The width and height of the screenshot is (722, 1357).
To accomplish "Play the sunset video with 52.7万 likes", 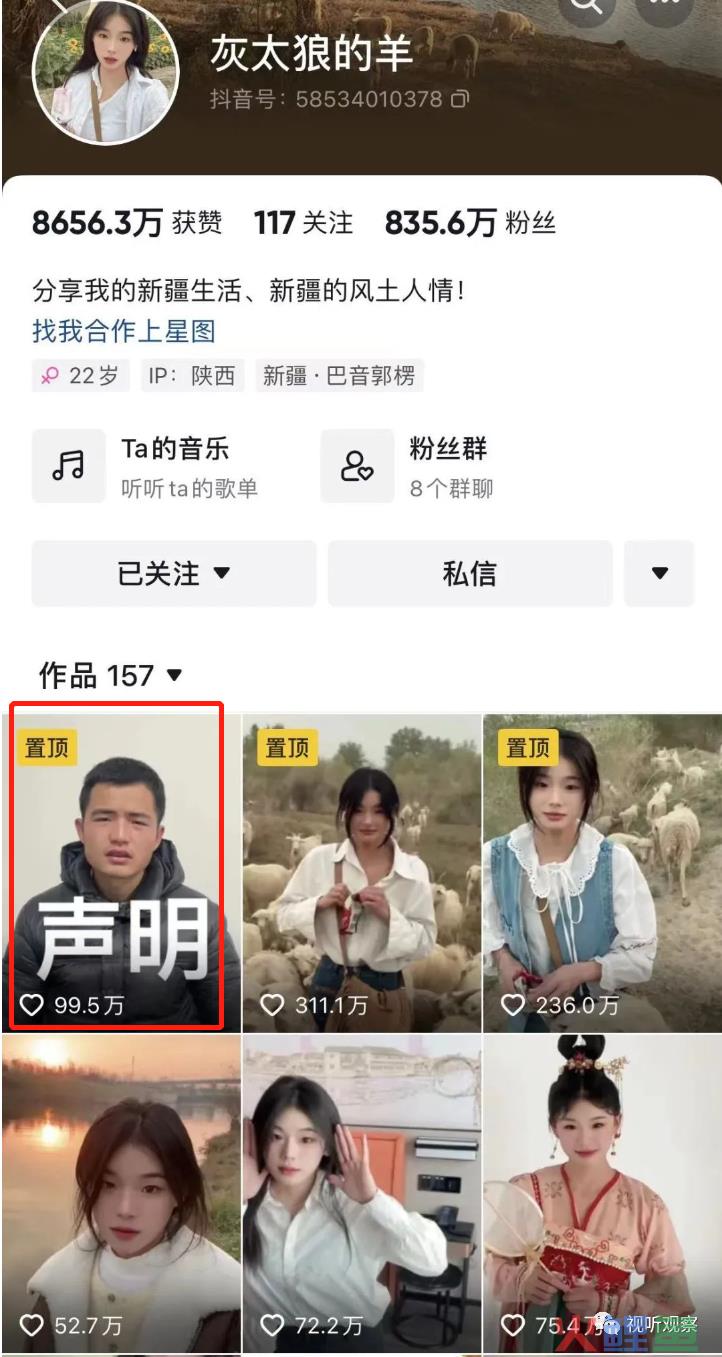I will [x=121, y=1194].
